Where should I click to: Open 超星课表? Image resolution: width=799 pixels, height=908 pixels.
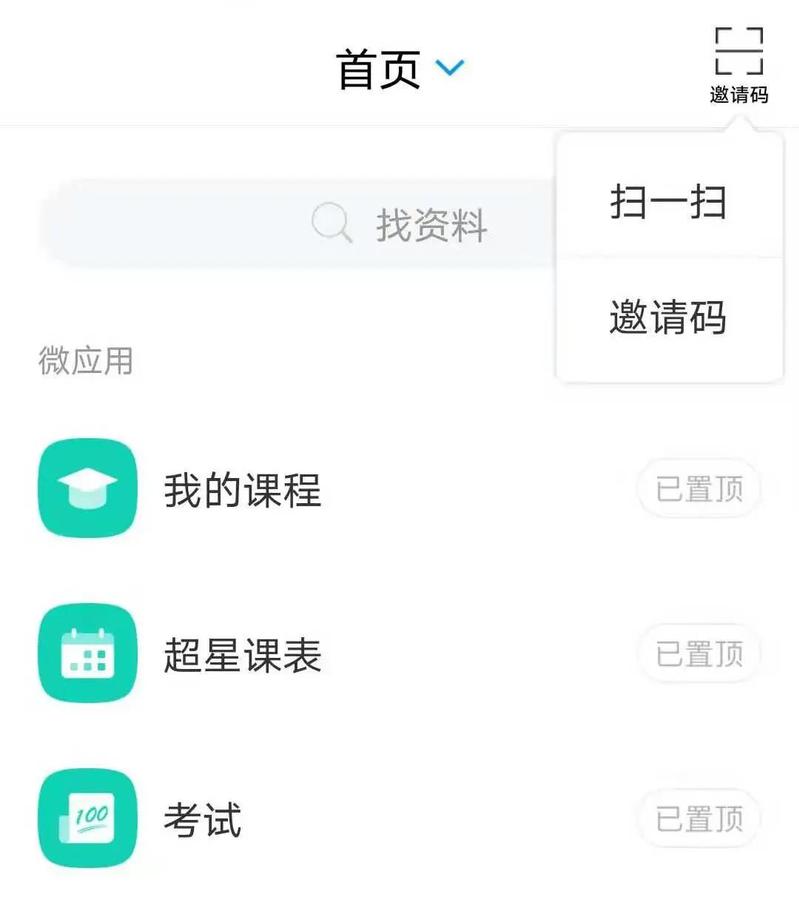pos(242,655)
